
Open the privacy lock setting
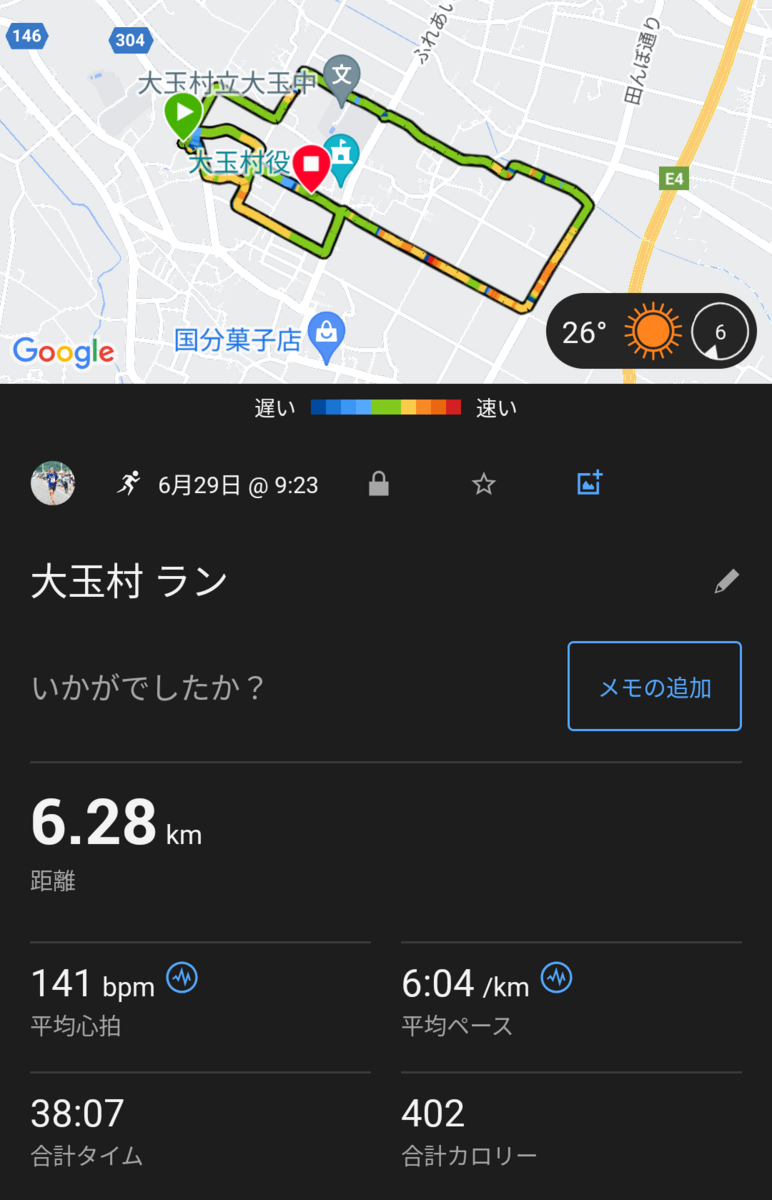pos(378,485)
